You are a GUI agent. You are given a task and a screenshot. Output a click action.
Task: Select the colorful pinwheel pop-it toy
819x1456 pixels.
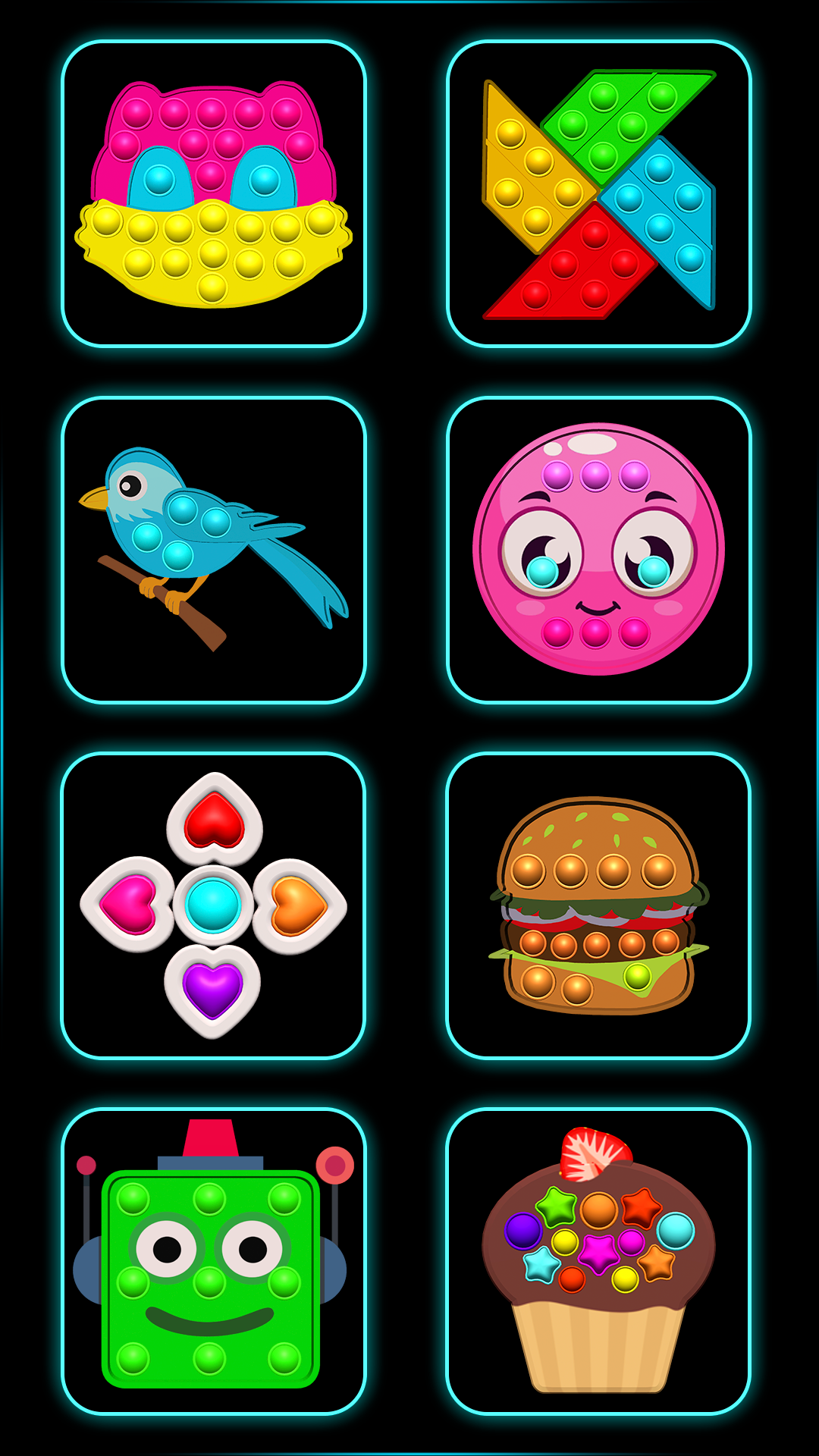tap(598, 194)
